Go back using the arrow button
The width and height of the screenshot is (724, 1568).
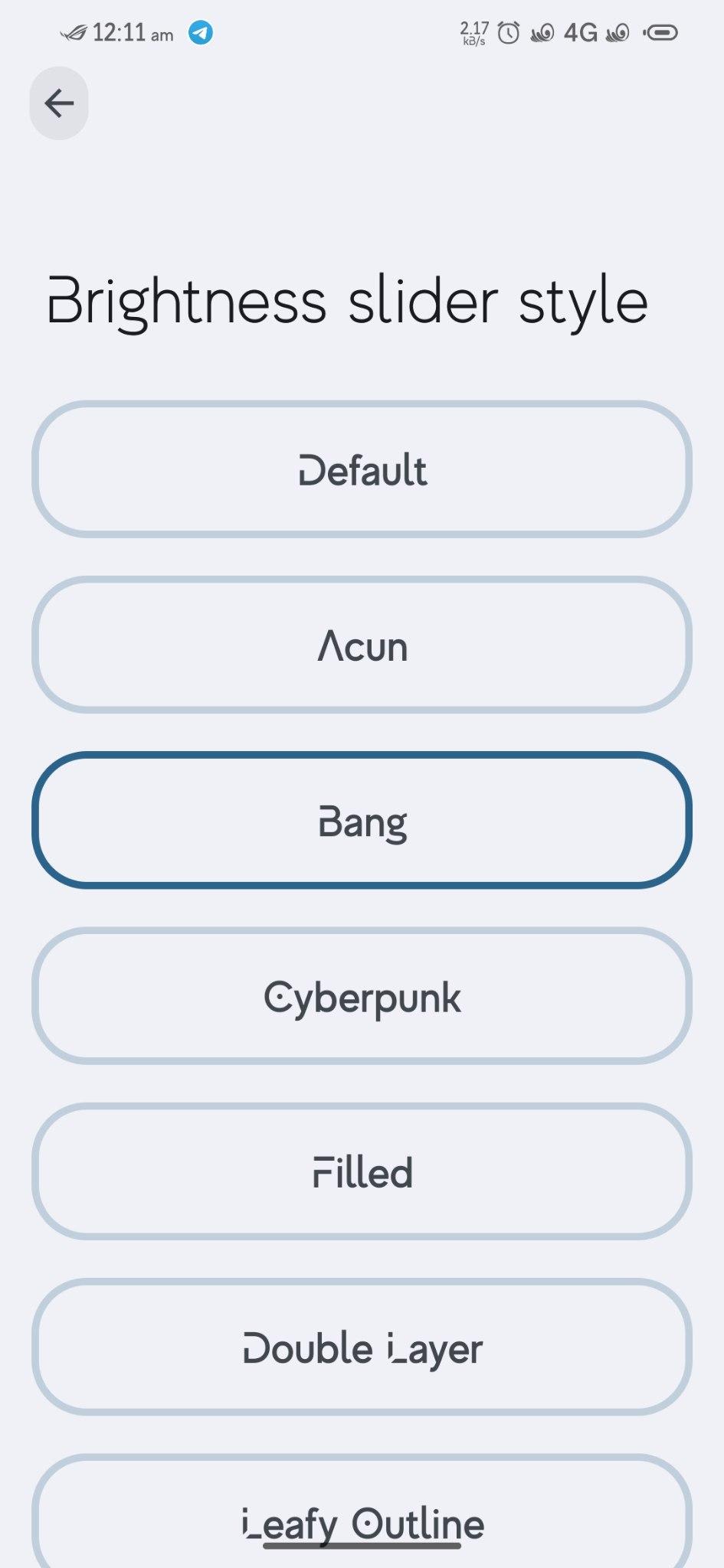pos(59,103)
